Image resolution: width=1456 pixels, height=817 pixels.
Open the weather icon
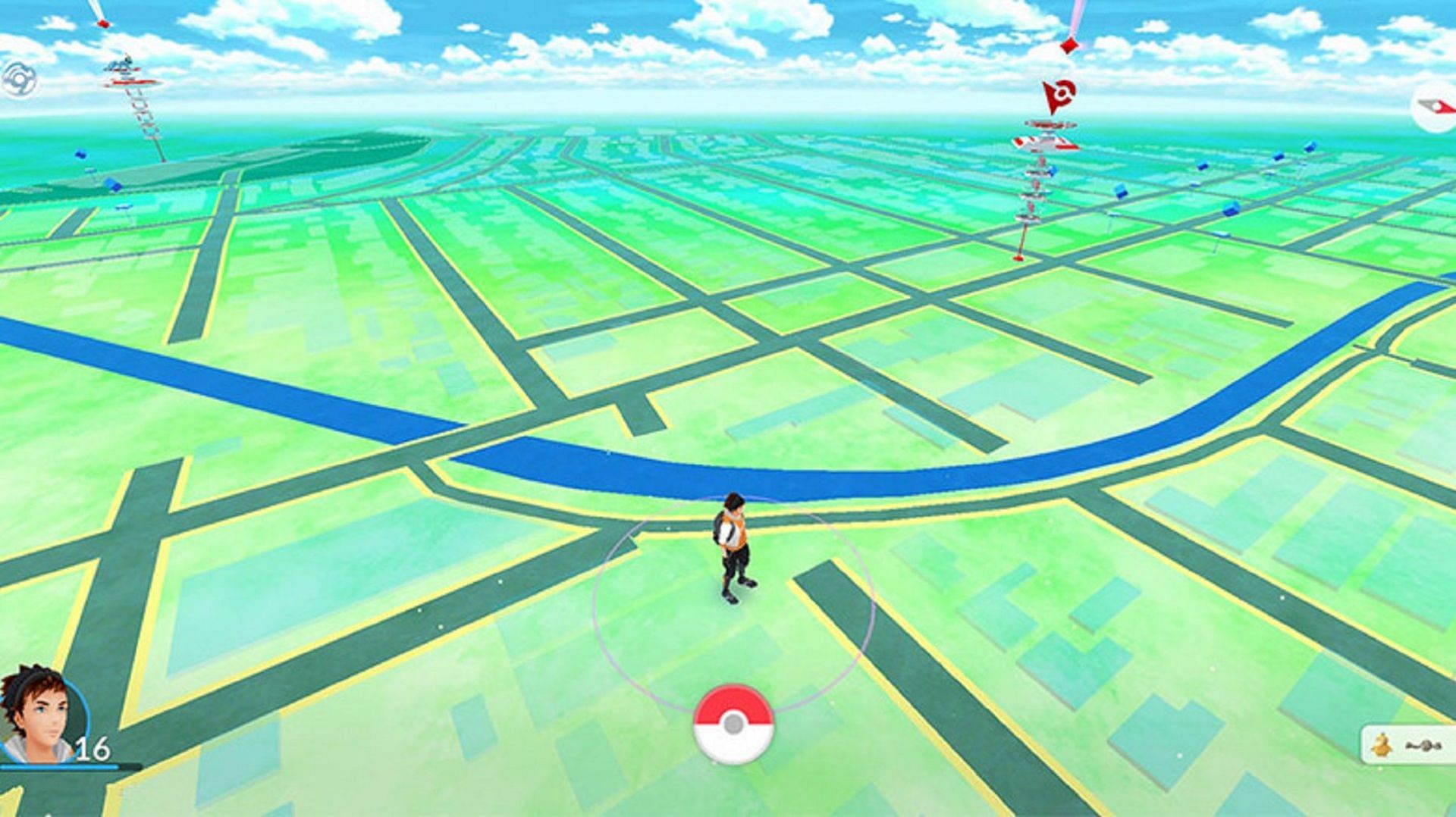(x=18, y=79)
